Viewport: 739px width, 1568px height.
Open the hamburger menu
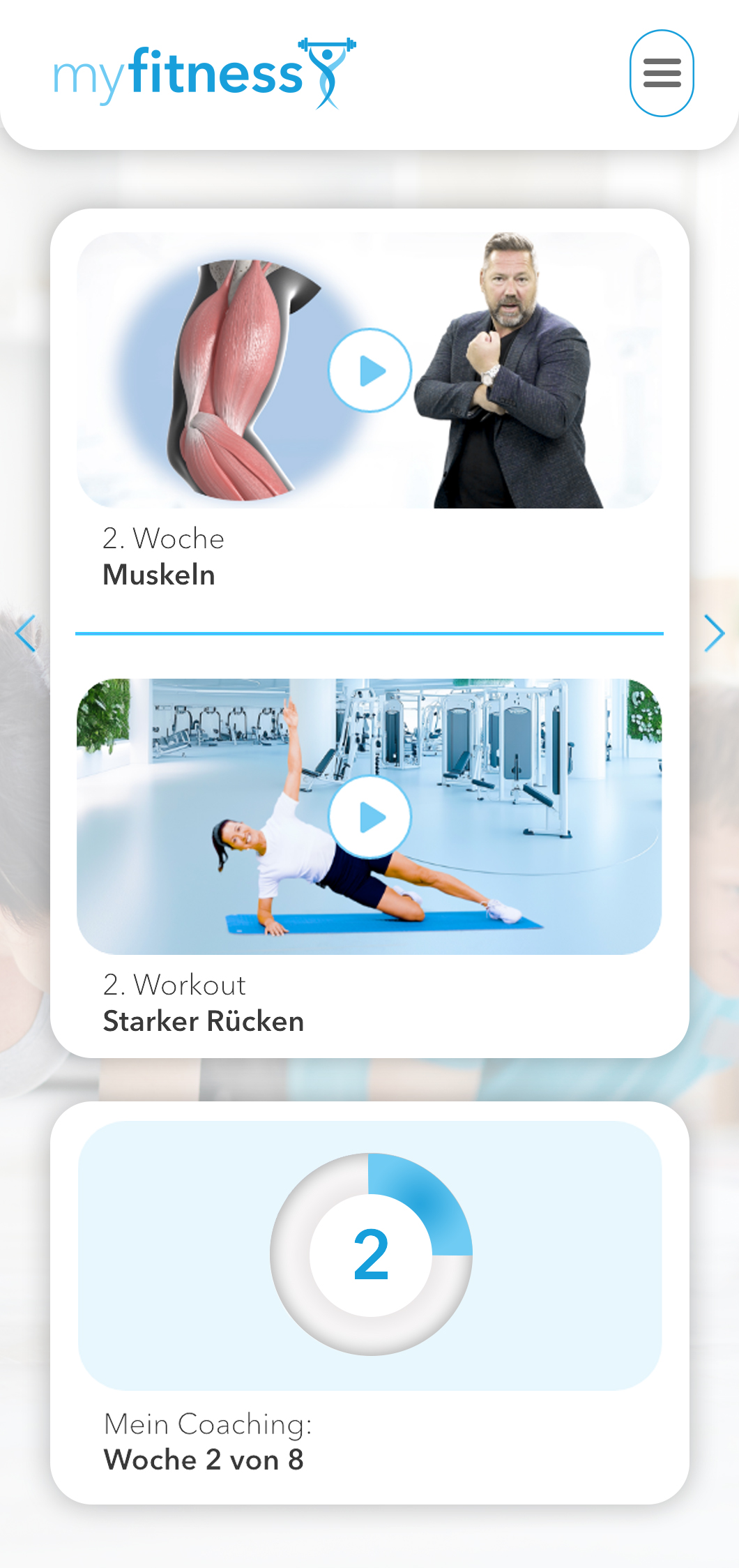[x=661, y=73]
